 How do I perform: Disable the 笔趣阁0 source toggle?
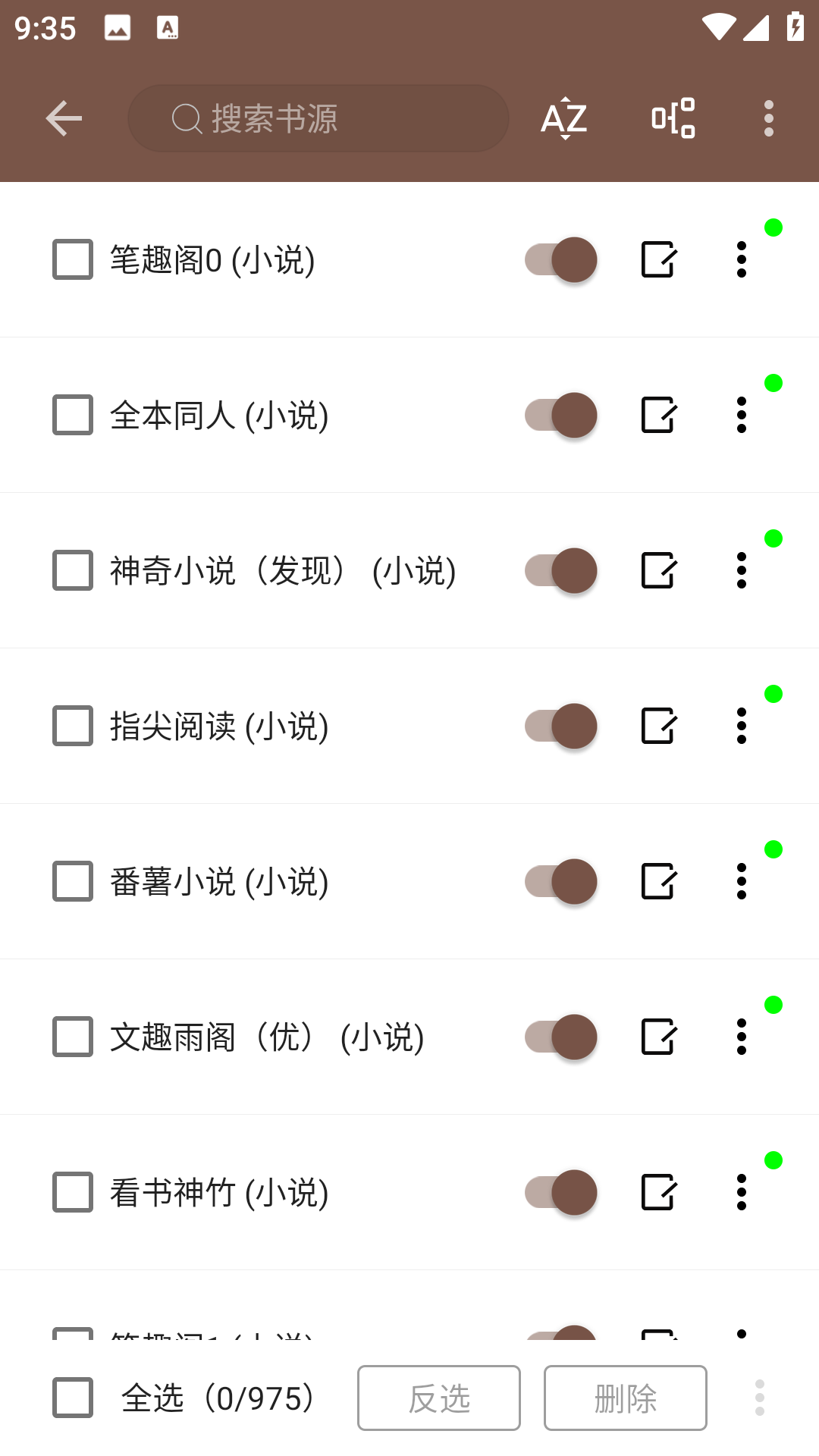coord(557,259)
